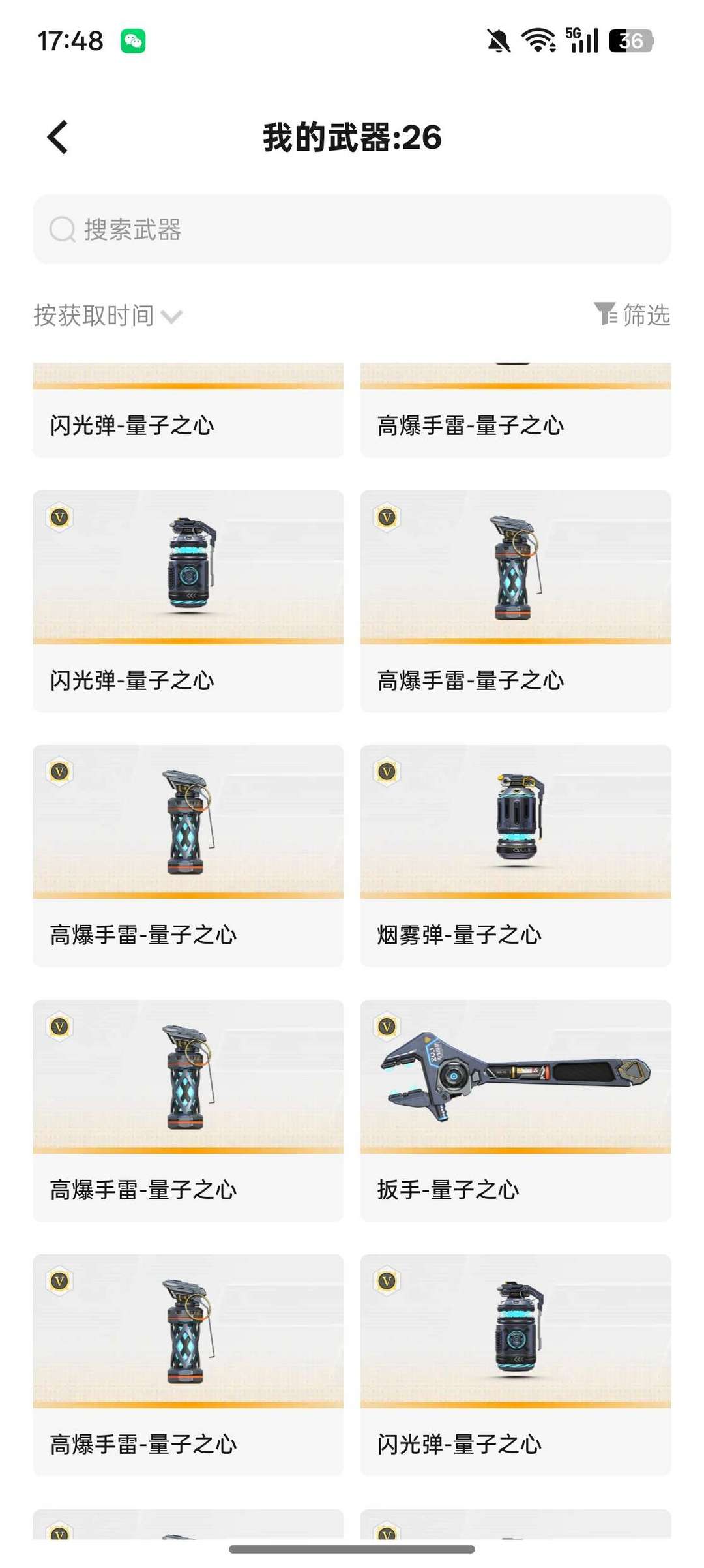Expand the 按获取时间 sort dropdown

(108, 316)
